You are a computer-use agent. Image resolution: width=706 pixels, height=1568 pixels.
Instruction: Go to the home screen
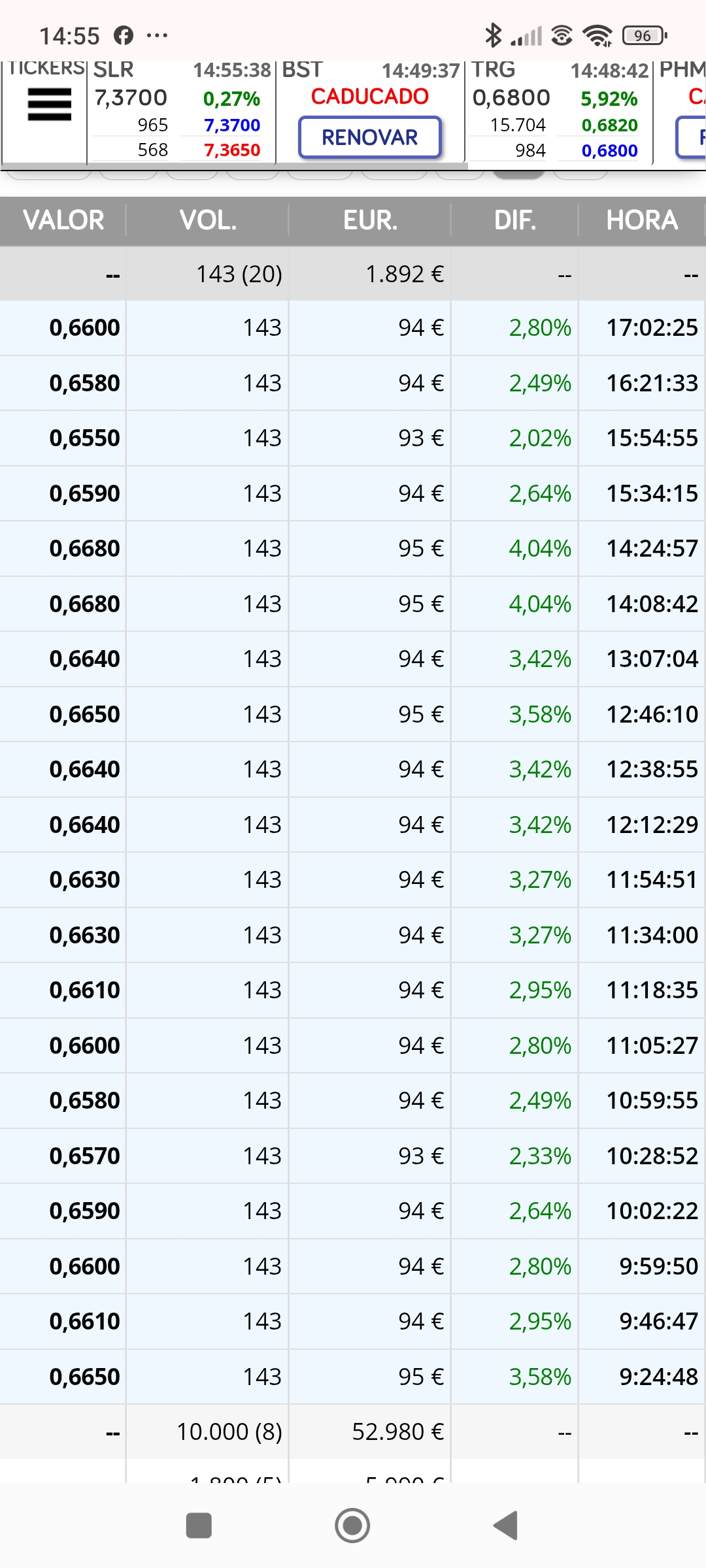[352, 1526]
